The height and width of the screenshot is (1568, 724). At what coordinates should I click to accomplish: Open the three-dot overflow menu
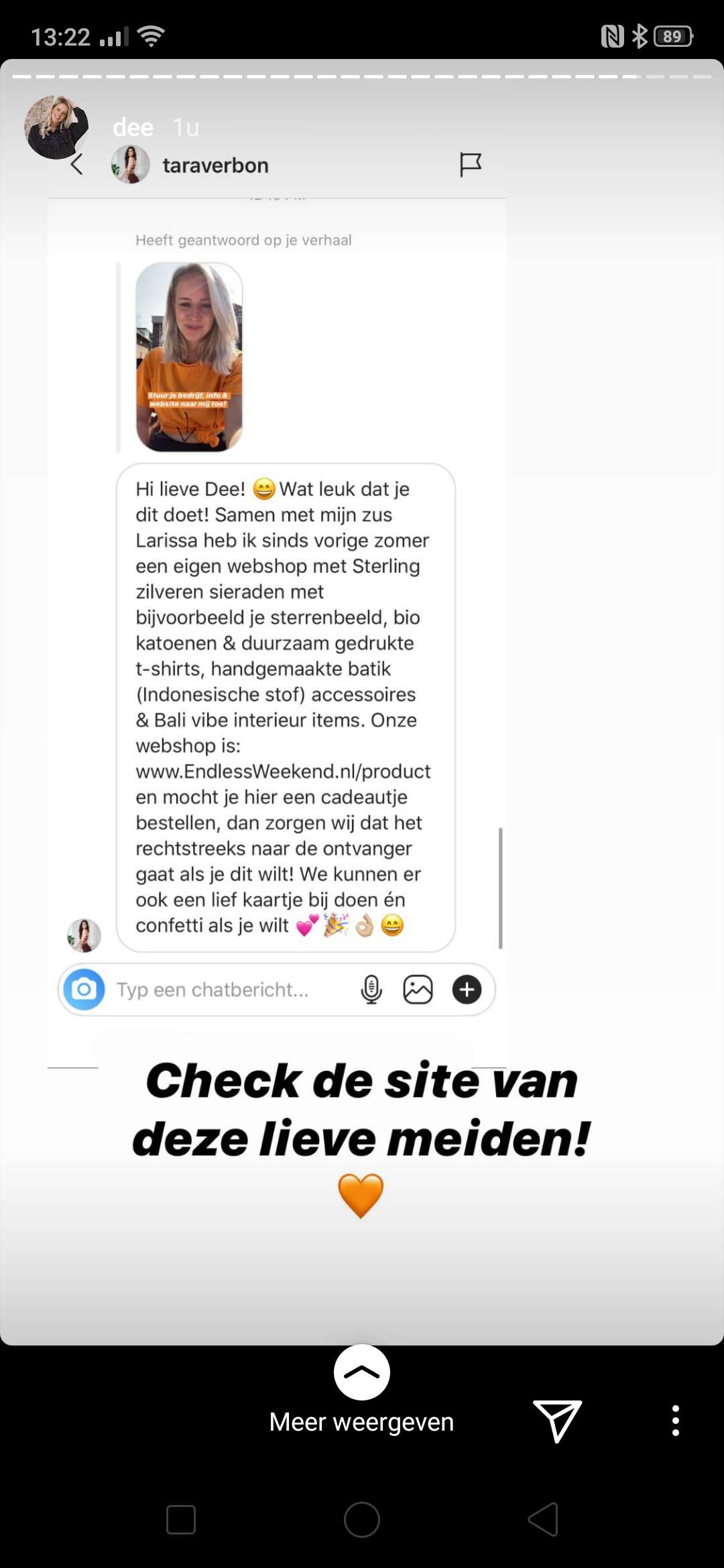676,1421
